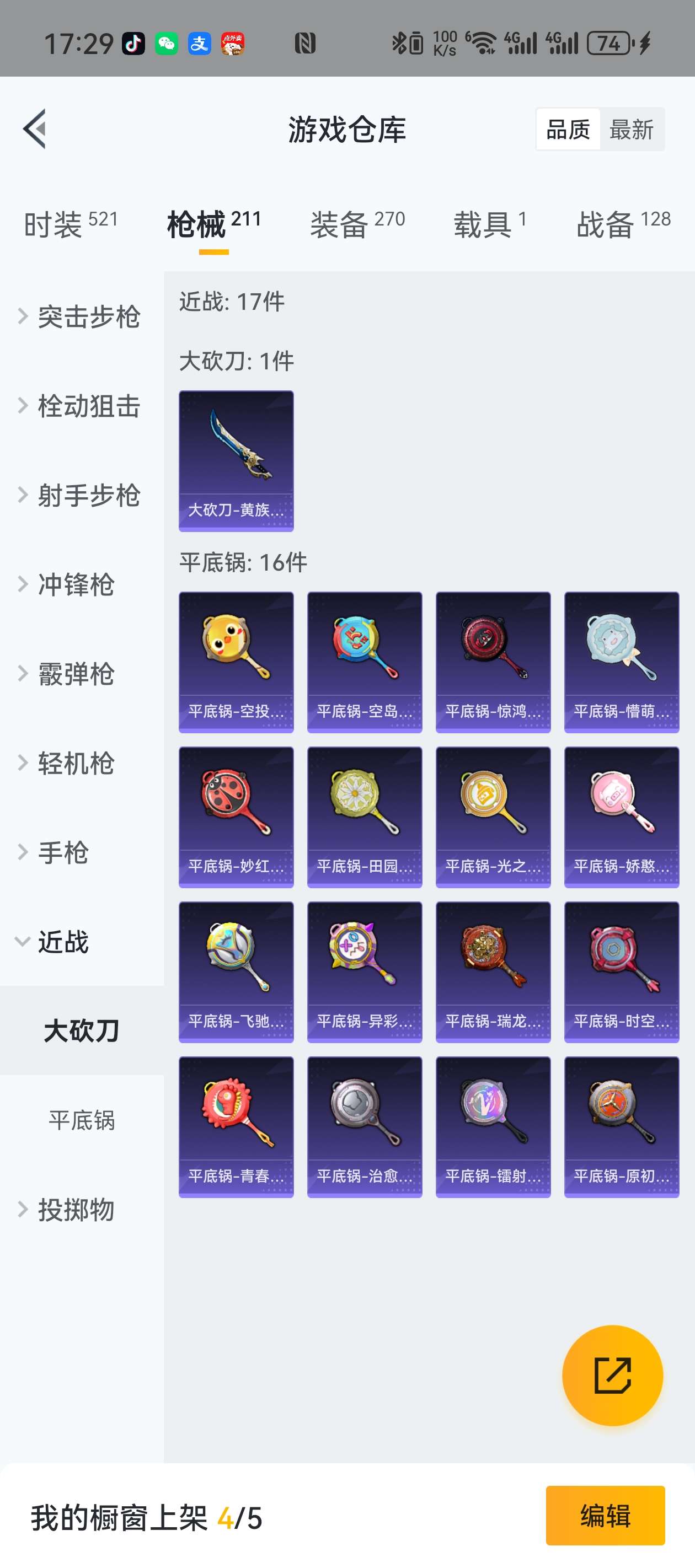Go back from 游戏仓库
The width and height of the screenshot is (695, 1568).
pos(35,129)
